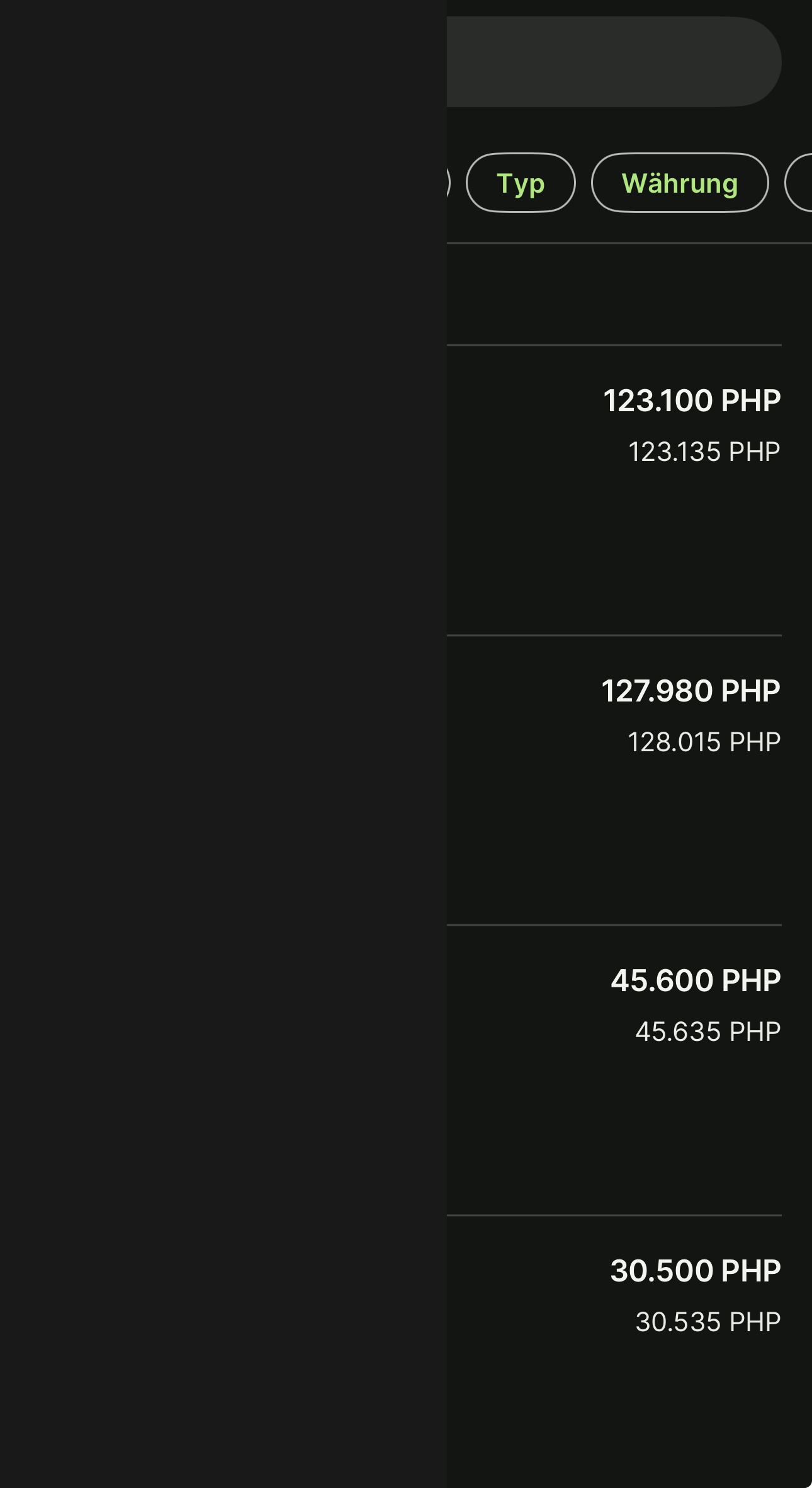This screenshot has height=1488, width=812.
Task: Click the 123.135 PHP secondary price
Action: coord(703,451)
